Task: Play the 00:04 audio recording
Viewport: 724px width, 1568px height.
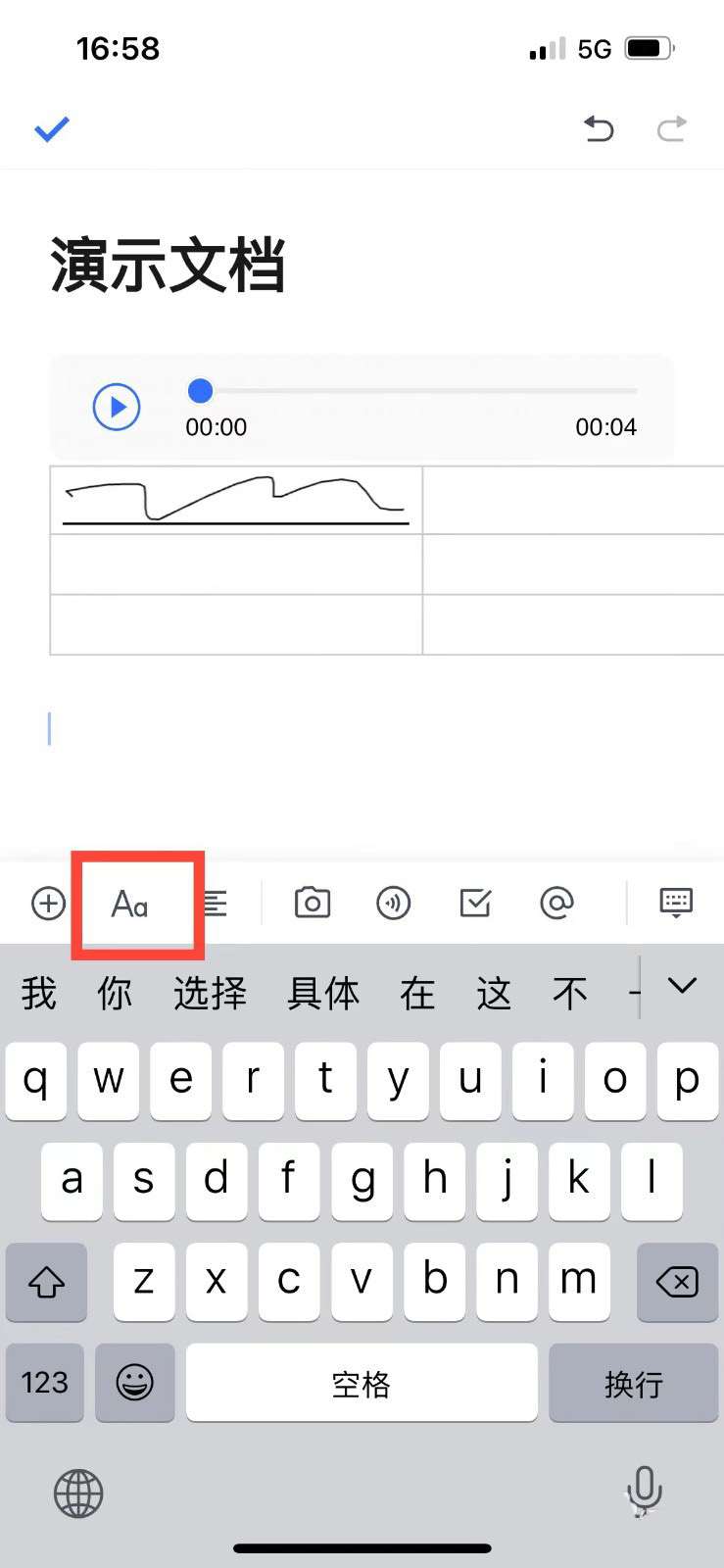Action: click(116, 407)
